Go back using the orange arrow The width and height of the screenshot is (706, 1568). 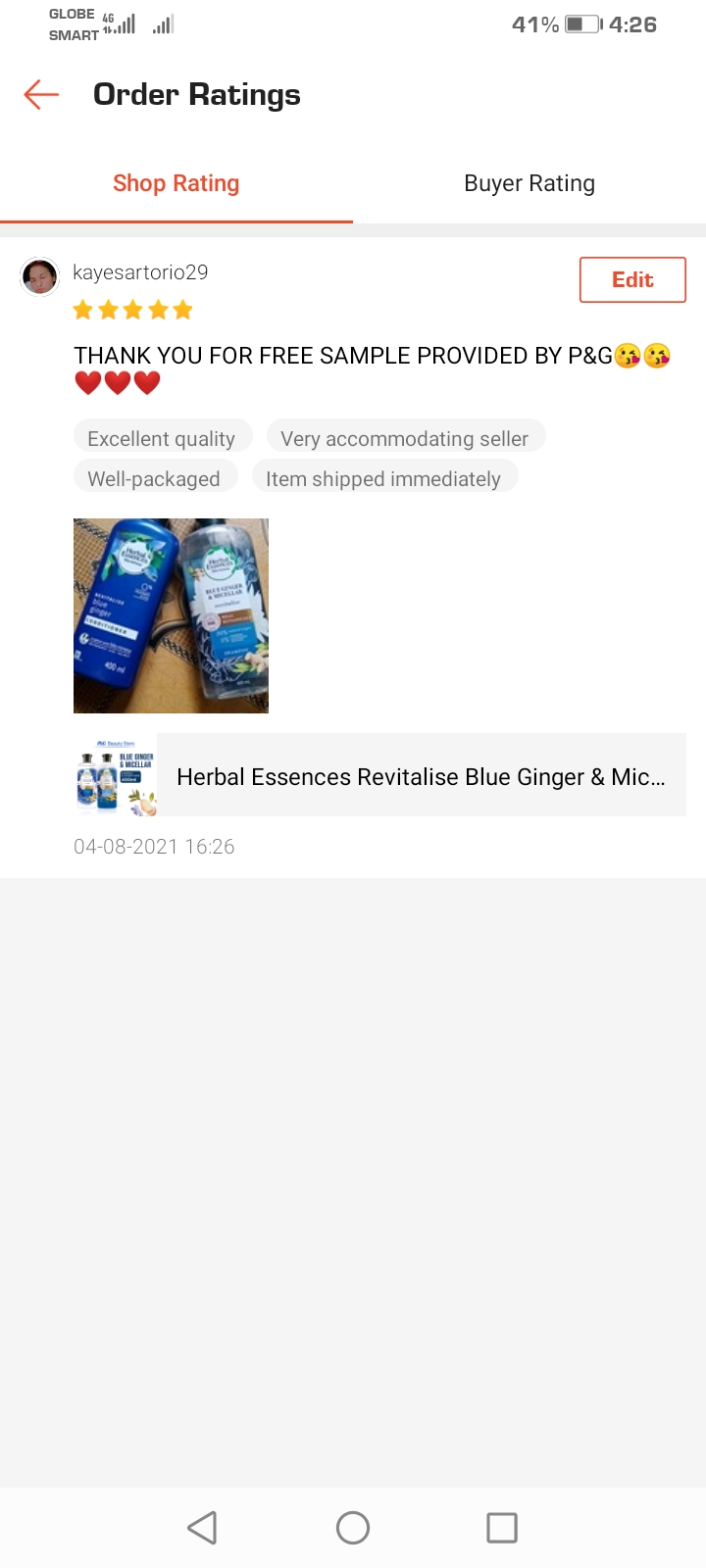click(x=41, y=94)
